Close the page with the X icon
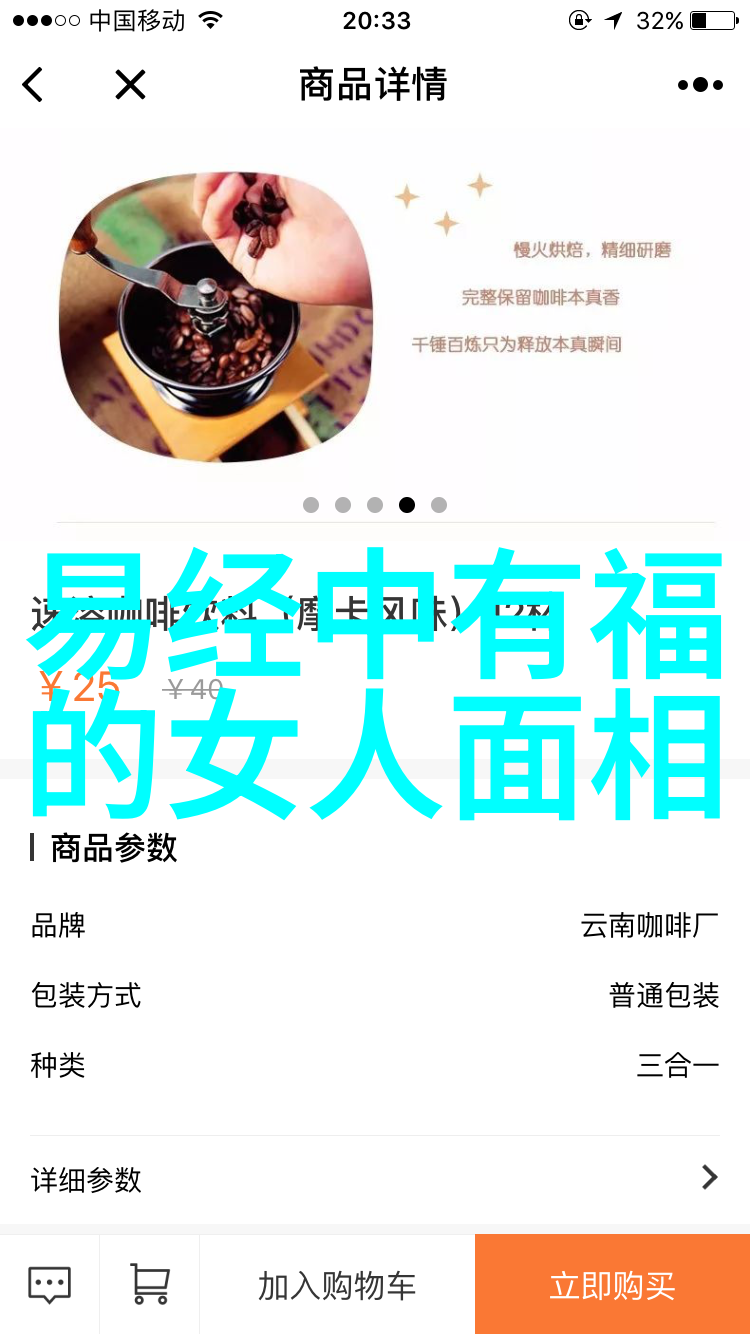Viewport: 750px width, 1334px height. tap(130, 85)
